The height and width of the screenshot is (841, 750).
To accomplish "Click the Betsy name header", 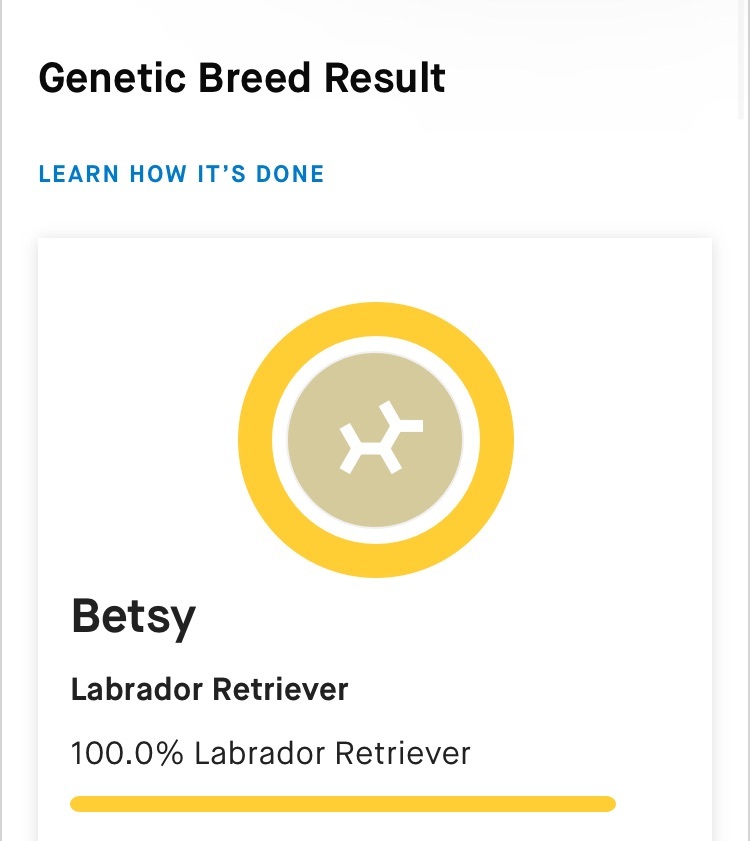I will coord(133,616).
